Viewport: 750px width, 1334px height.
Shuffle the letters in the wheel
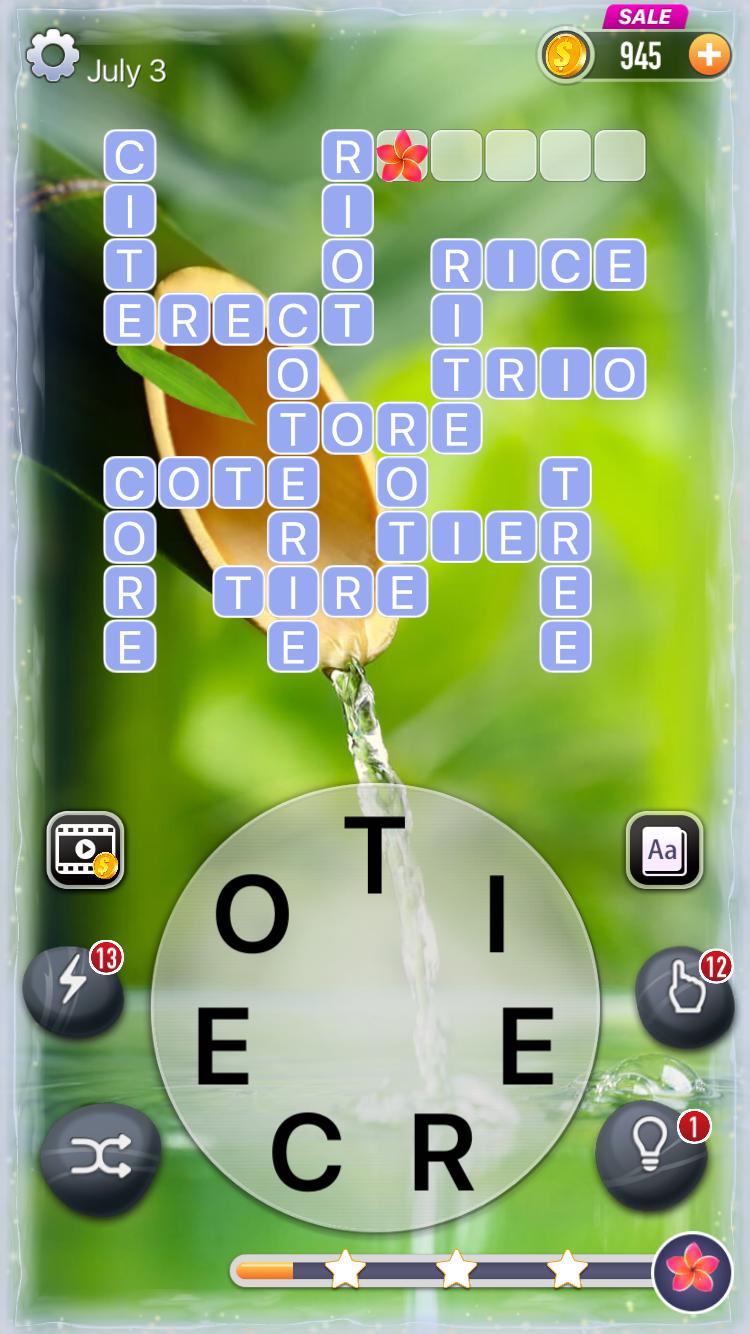100,1160
